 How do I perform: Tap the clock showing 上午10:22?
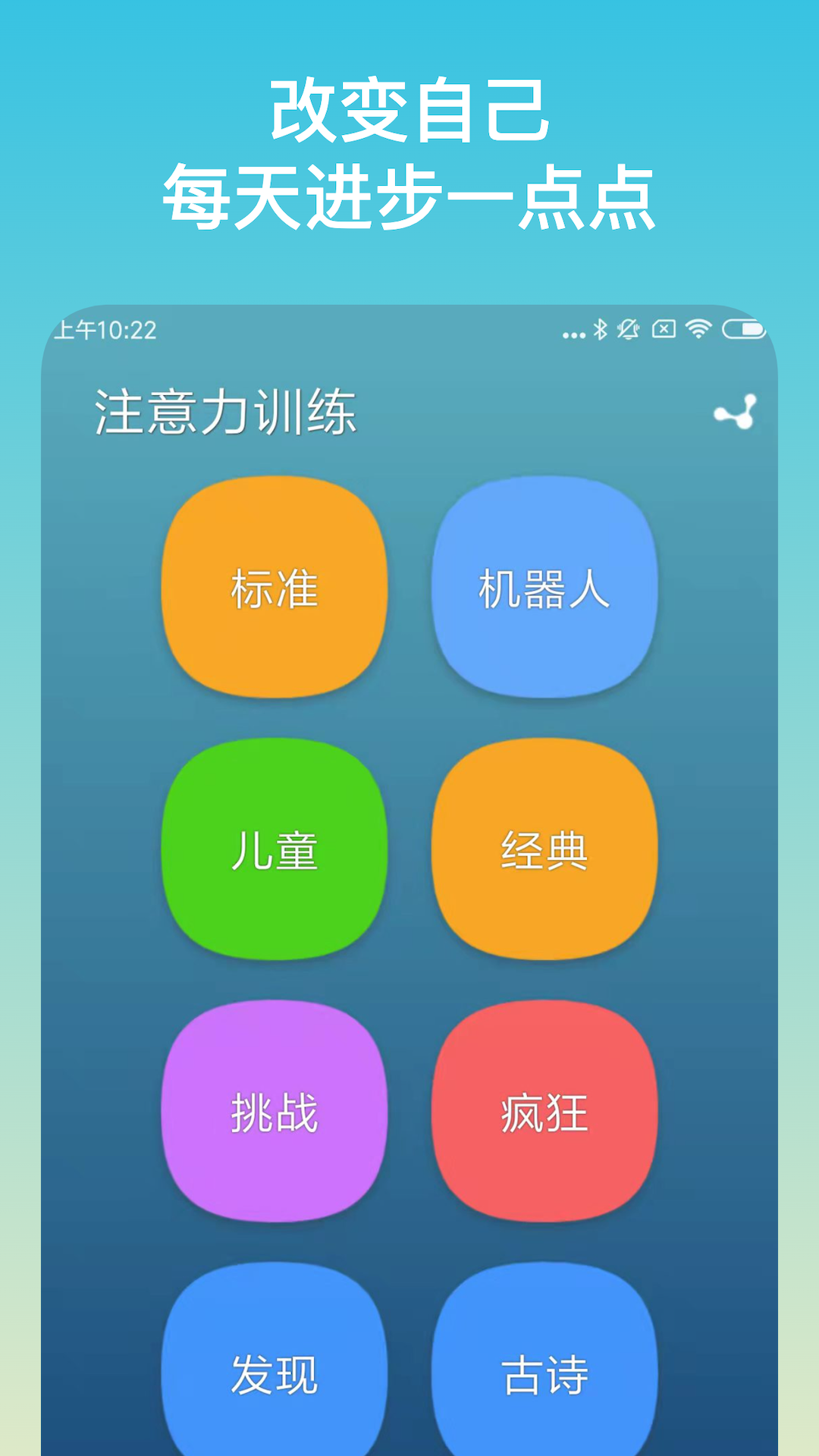point(106,329)
